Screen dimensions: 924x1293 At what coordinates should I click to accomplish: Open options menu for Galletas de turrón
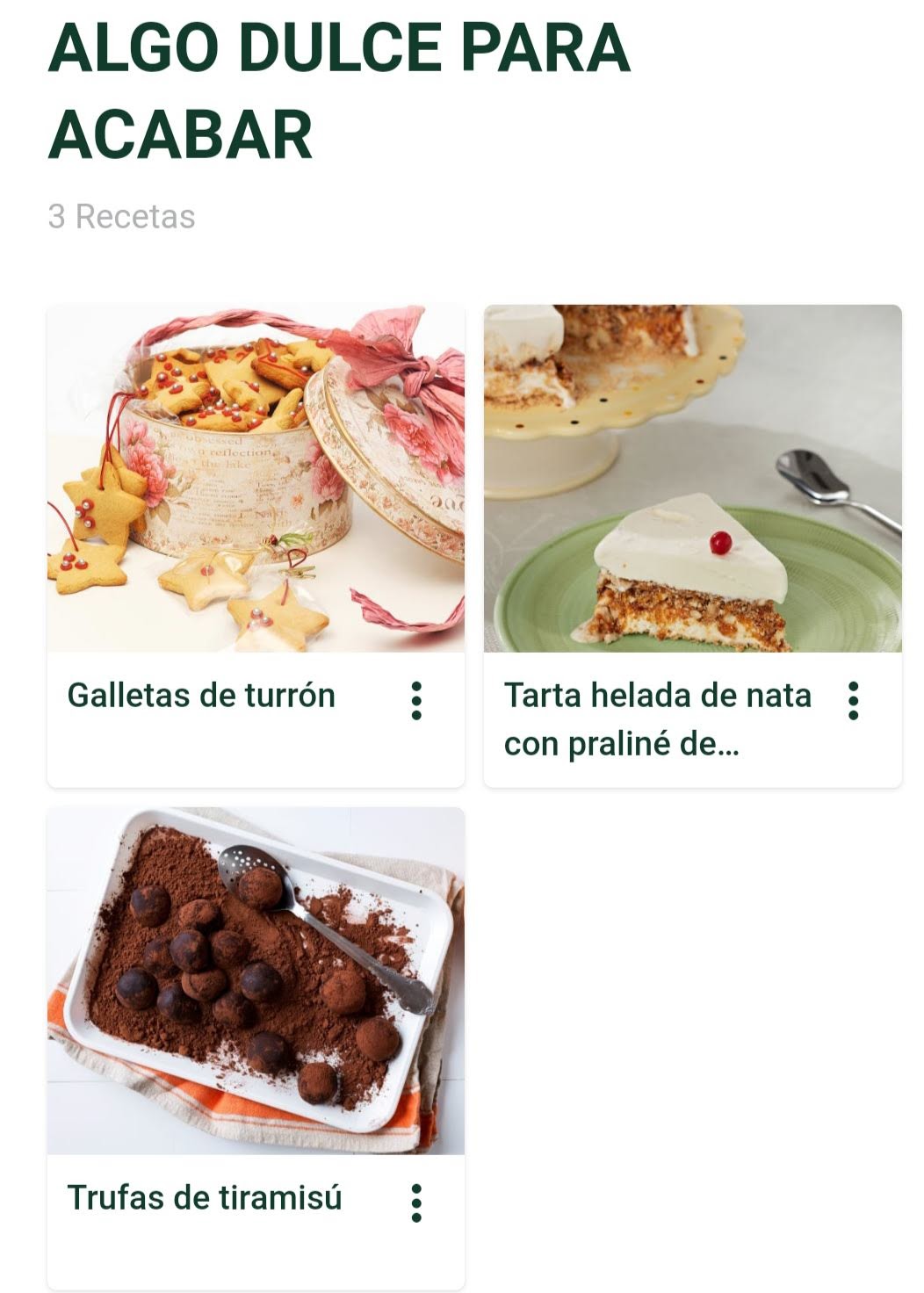coord(416,701)
